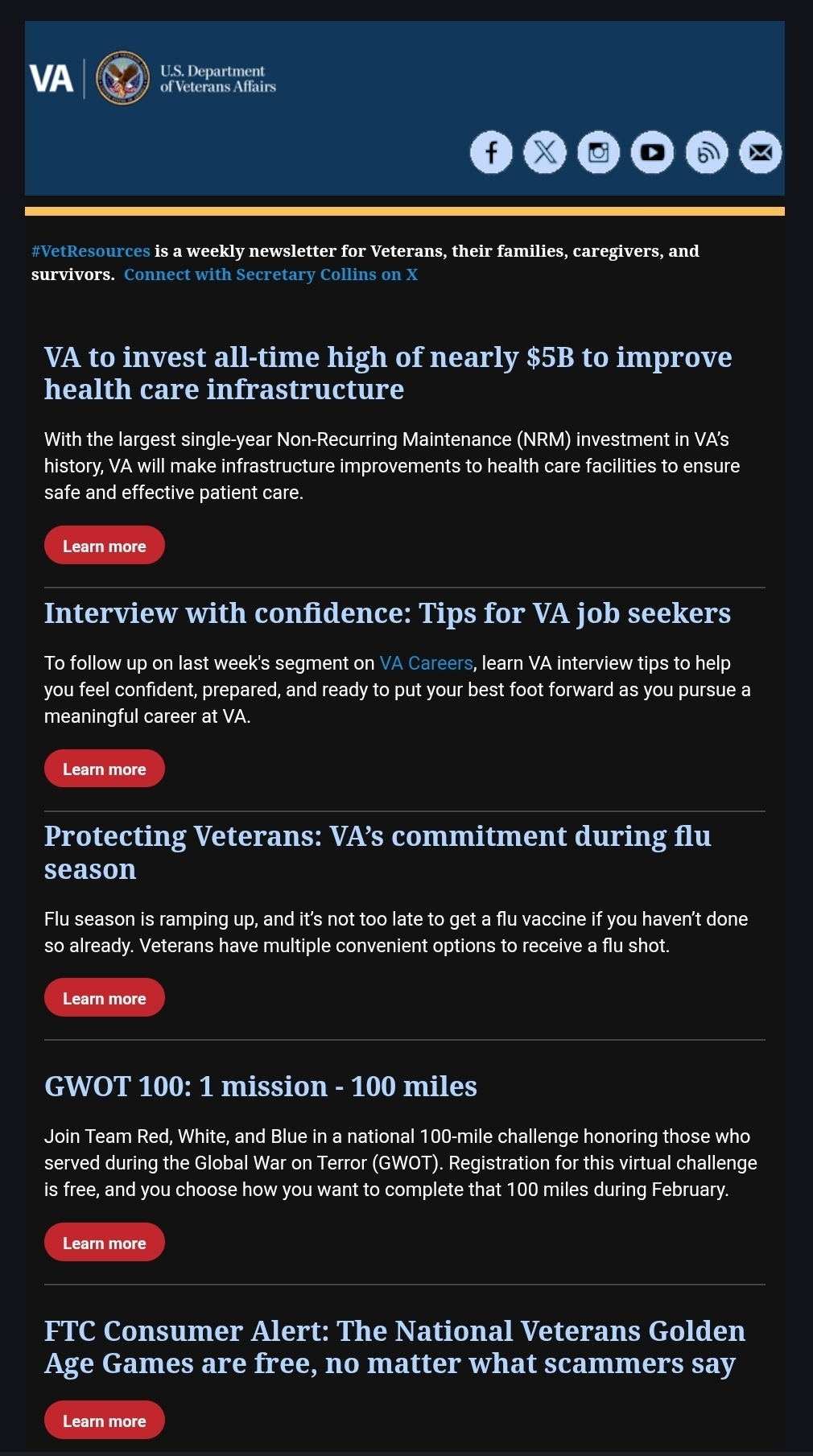Open the VA Careers link
Screen dimensions: 813x1456
pos(426,663)
